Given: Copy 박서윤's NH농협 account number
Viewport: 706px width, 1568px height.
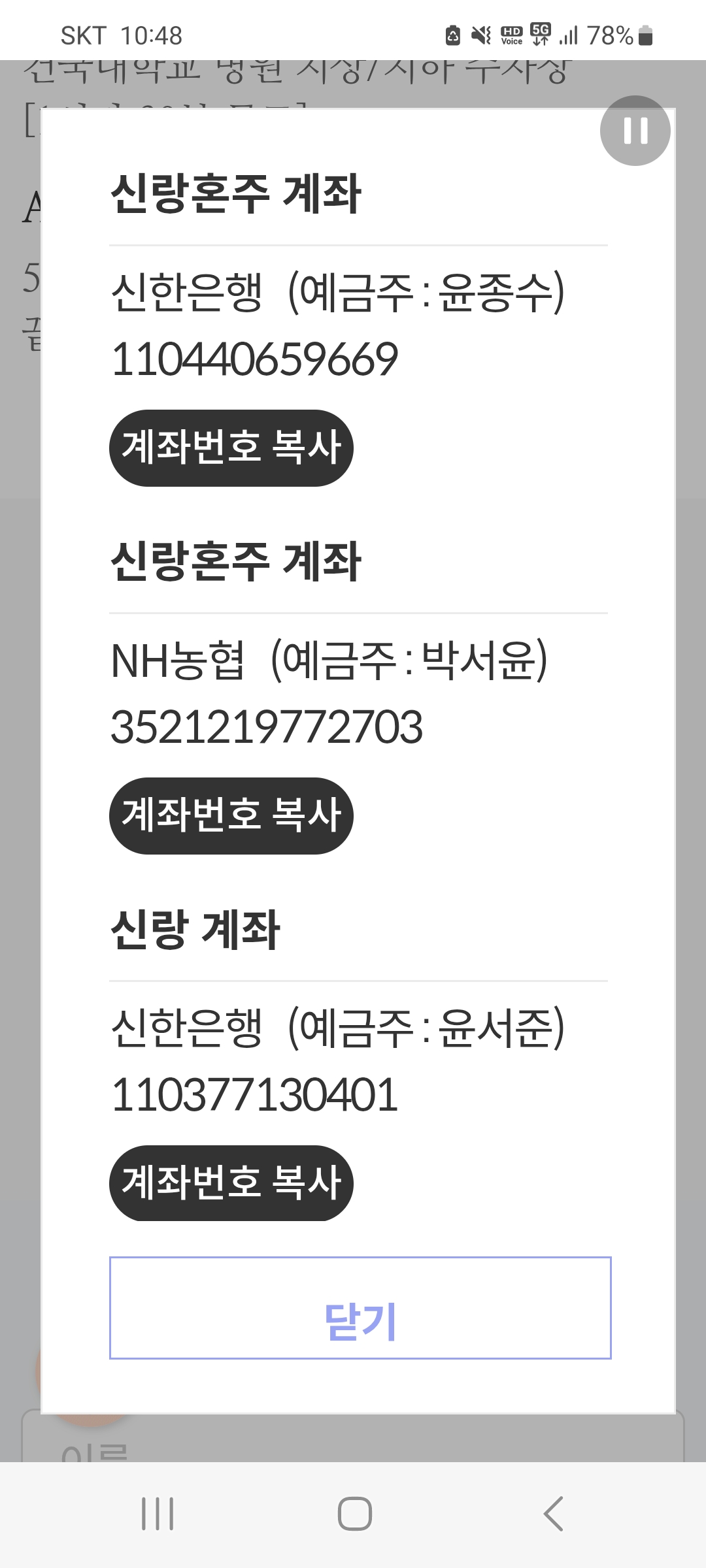Looking at the screenshot, I should [231, 816].
